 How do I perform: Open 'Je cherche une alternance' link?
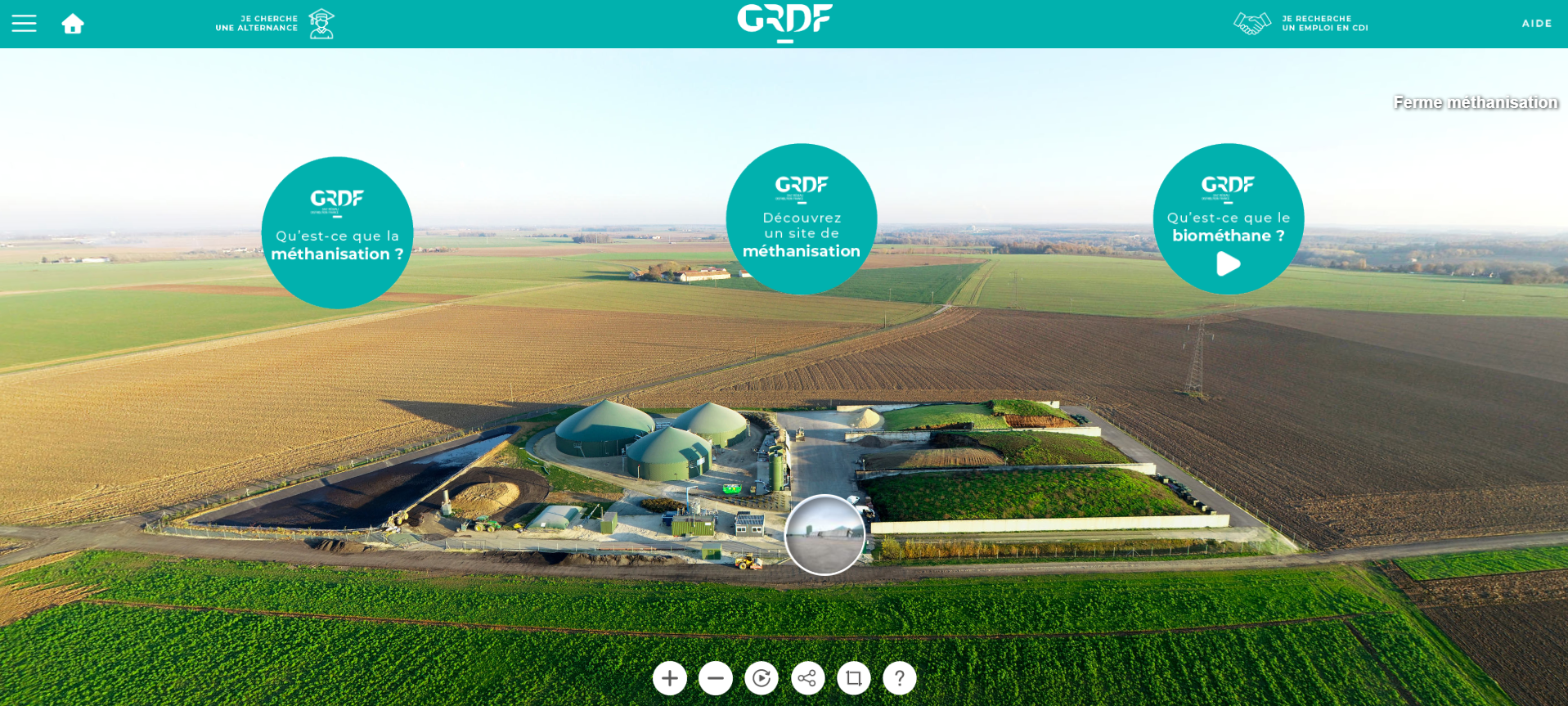click(x=275, y=24)
